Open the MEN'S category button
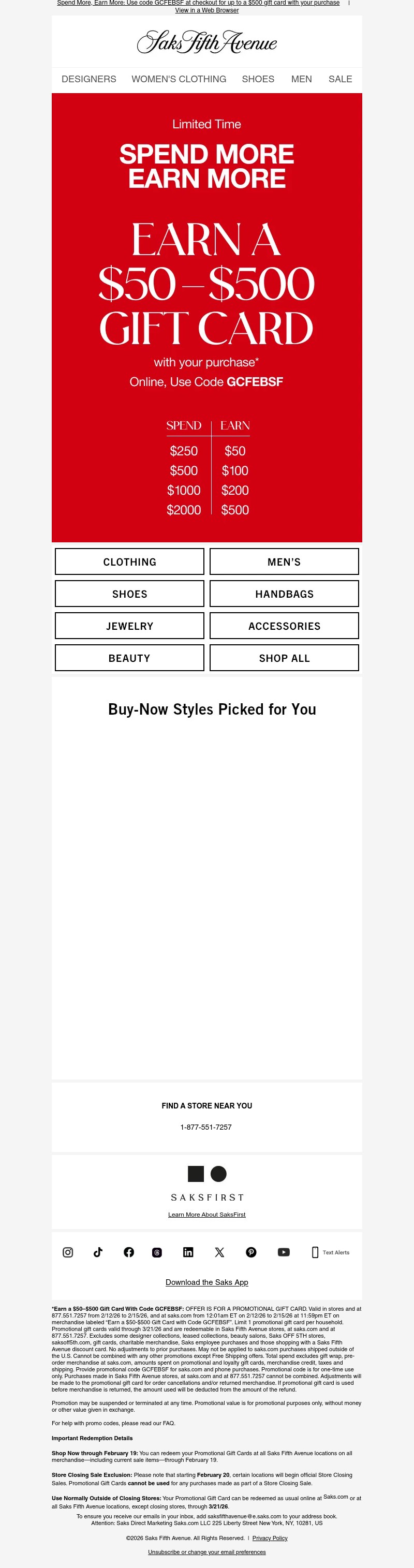This screenshot has width=414, height=1568. 284,562
